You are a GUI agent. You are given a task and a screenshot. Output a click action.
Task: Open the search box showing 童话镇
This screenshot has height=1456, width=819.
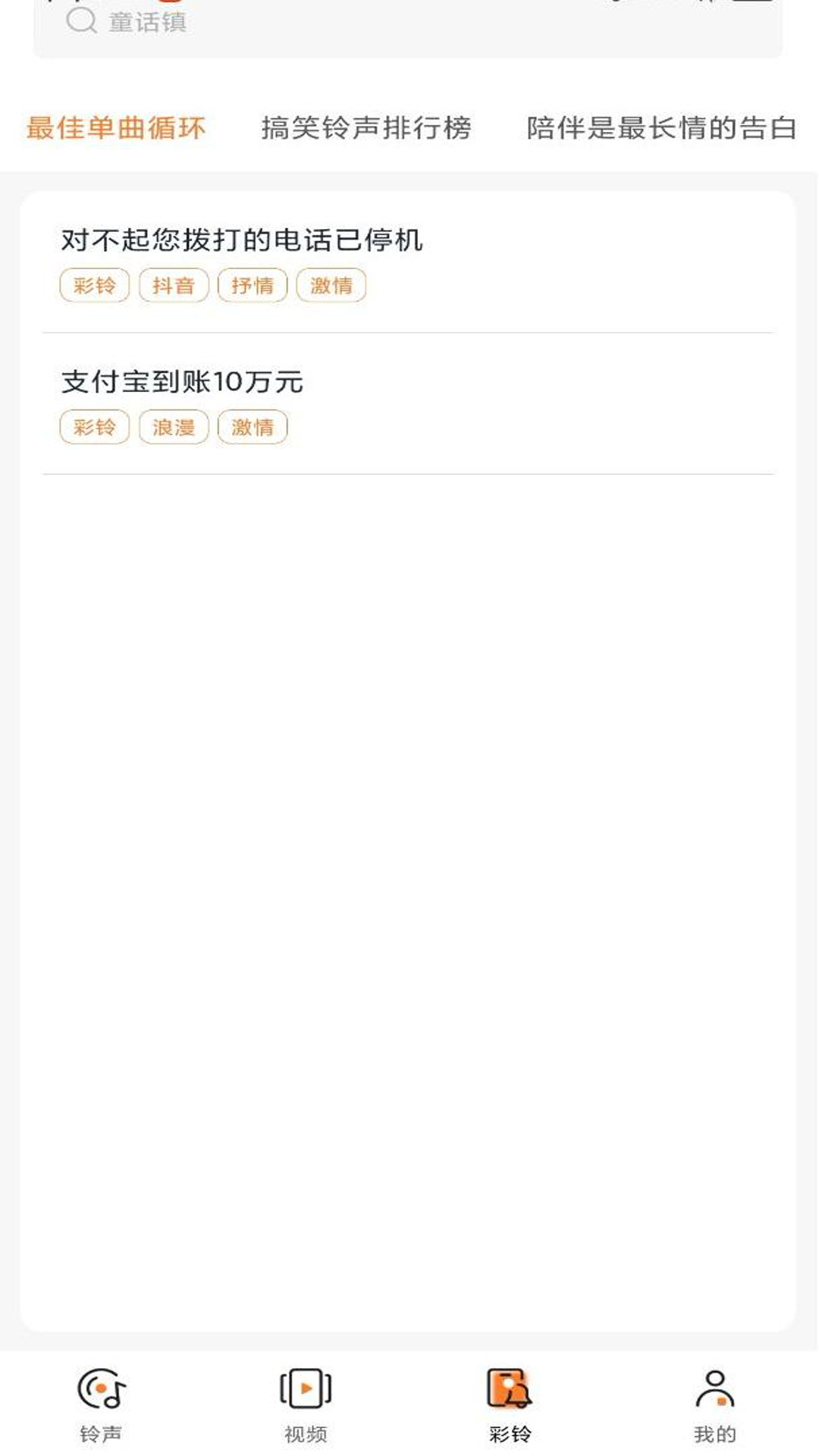click(408, 24)
